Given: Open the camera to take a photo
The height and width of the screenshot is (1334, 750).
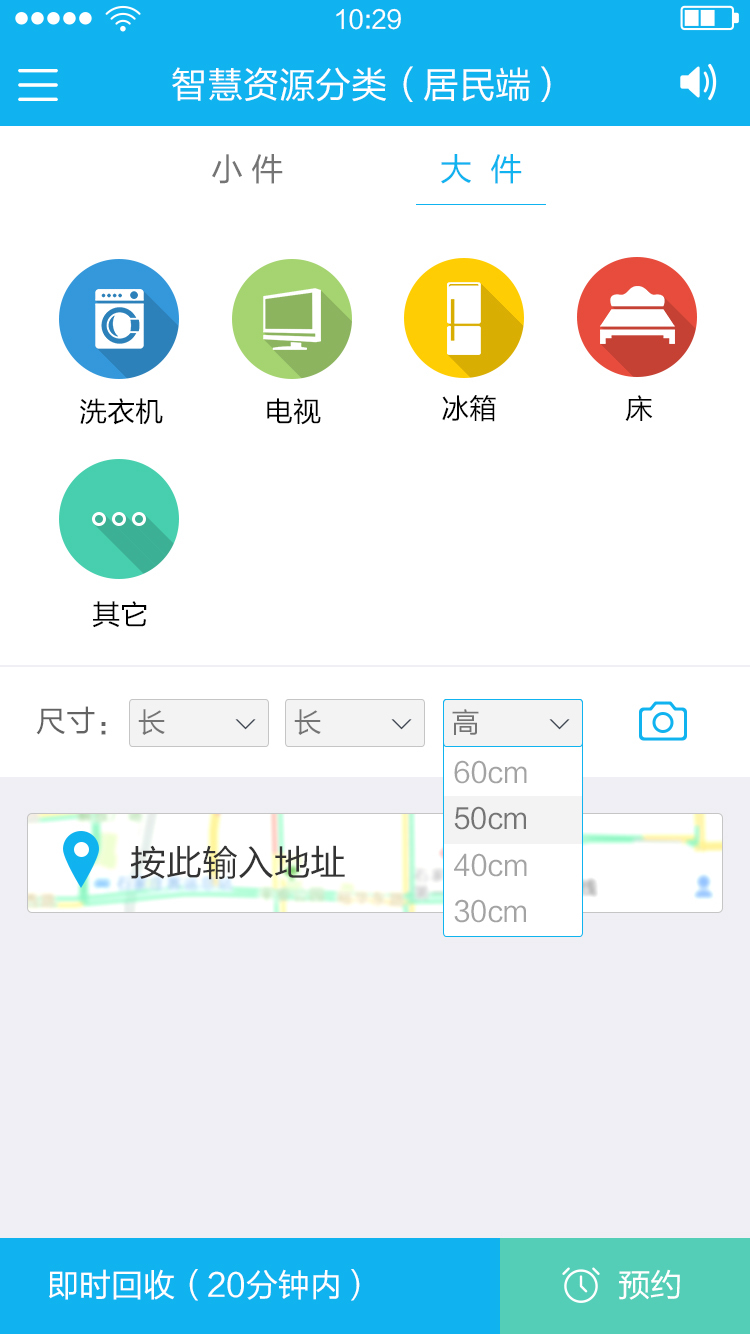Looking at the screenshot, I should pyautogui.click(x=663, y=722).
